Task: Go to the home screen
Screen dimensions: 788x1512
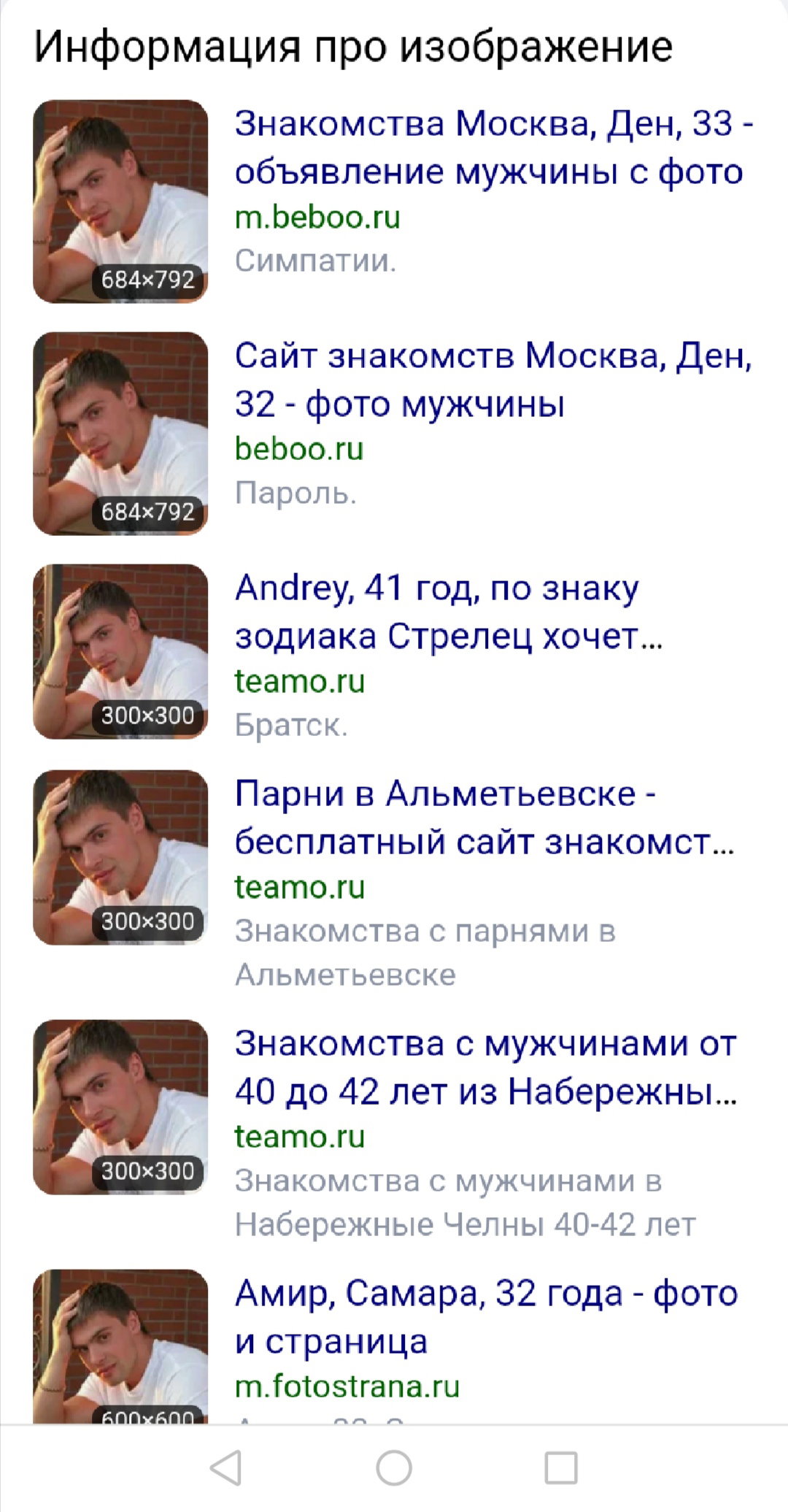Action: pyautogui.click(x=394, y=1467)
